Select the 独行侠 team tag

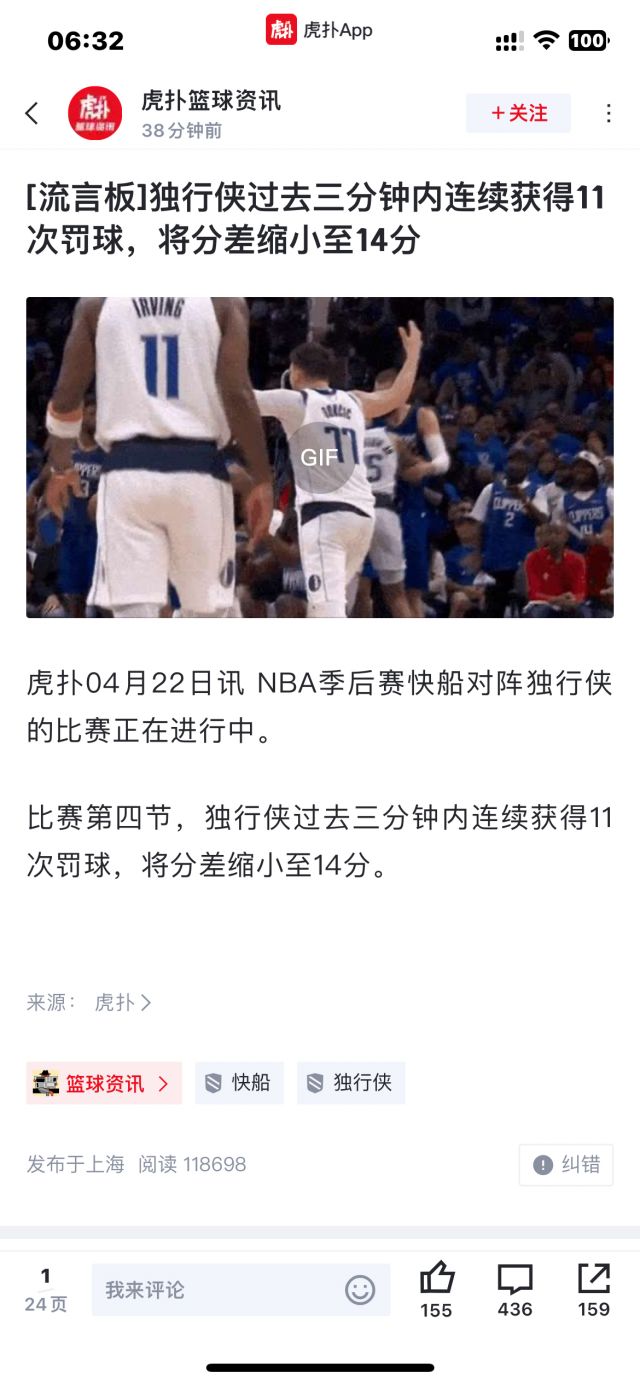click(x=351, y=1083)
